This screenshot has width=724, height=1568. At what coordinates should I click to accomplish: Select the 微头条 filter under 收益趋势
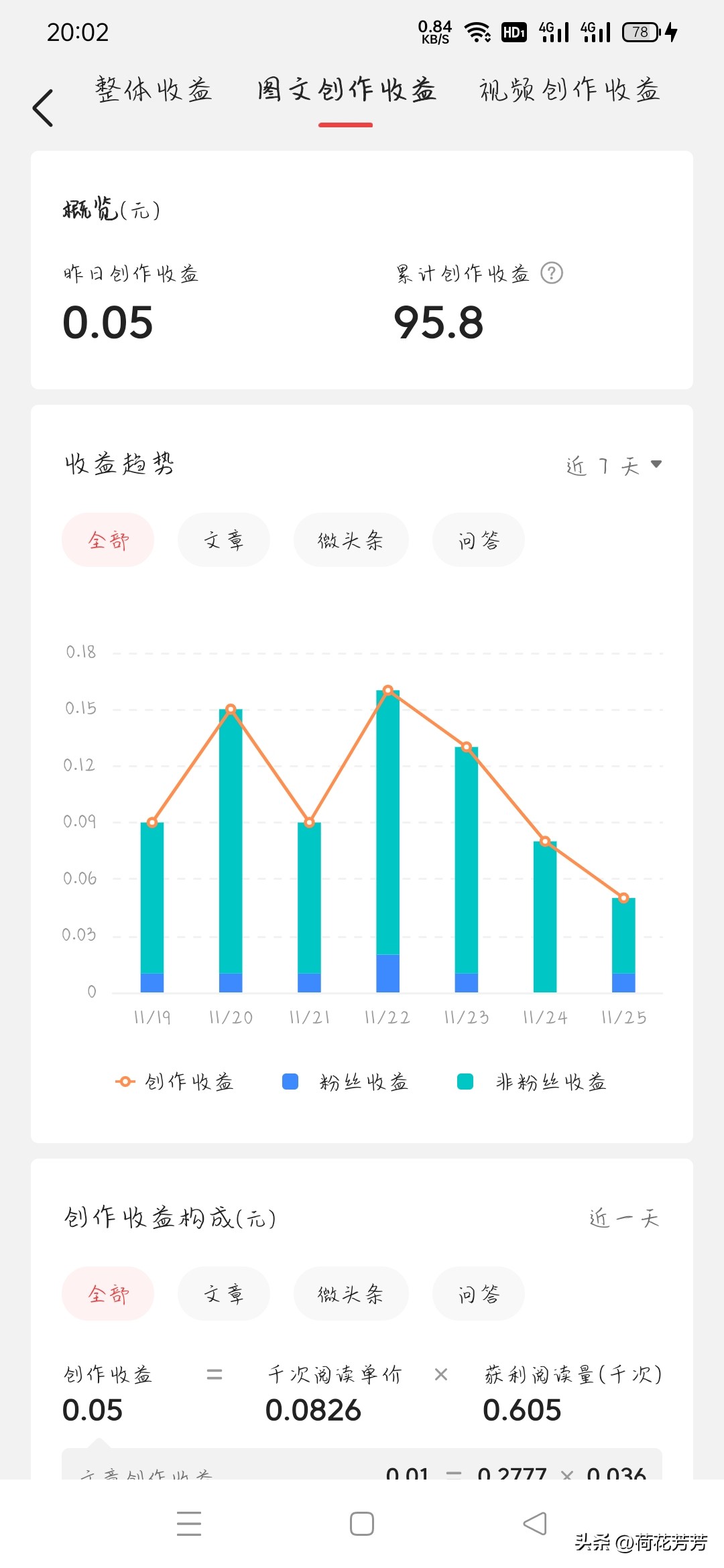click(x=351, y=539)
